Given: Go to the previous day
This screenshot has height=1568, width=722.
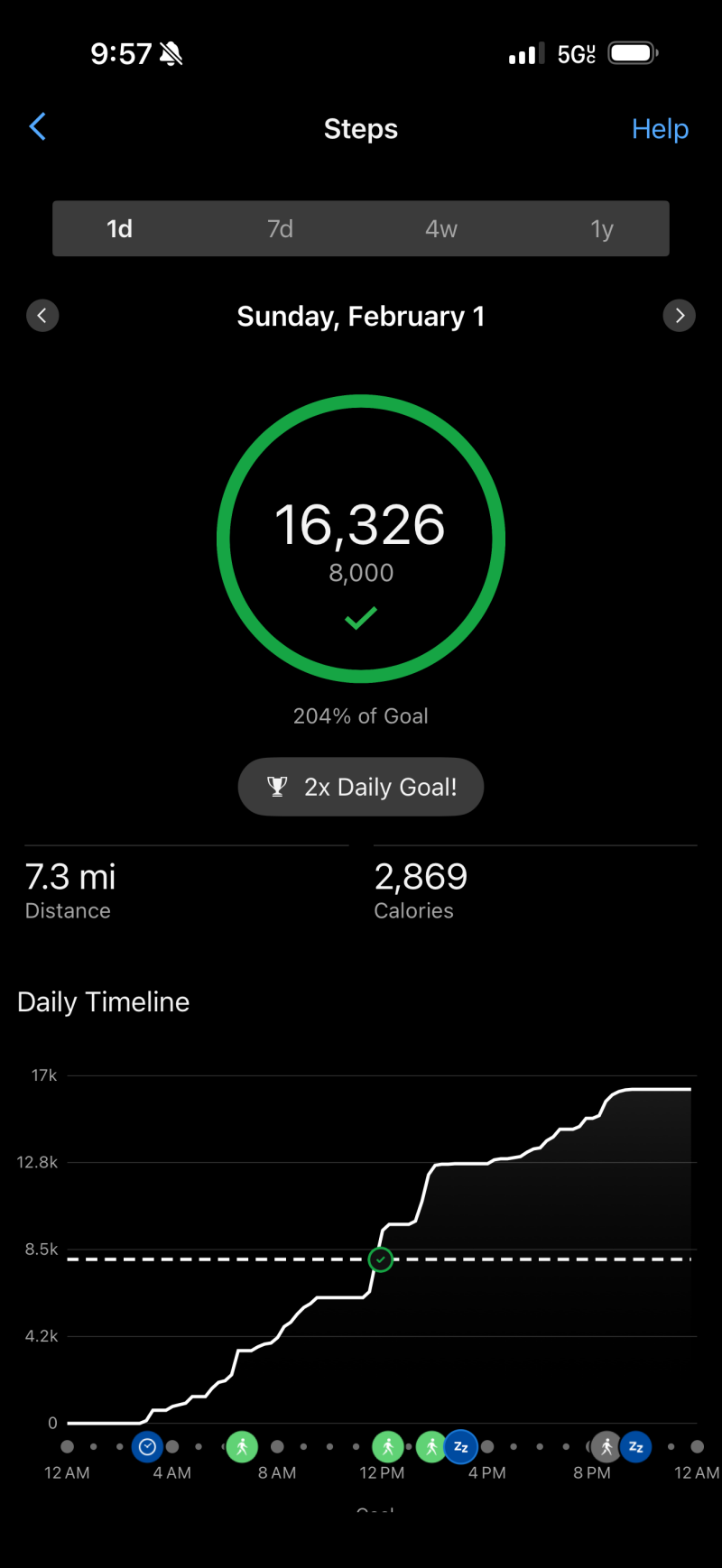Looking at the screenshot, I should [42, 316].
